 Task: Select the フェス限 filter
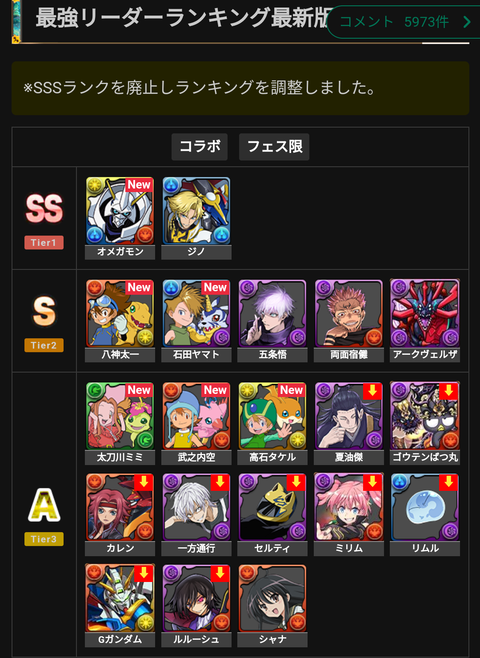(274, 147)
